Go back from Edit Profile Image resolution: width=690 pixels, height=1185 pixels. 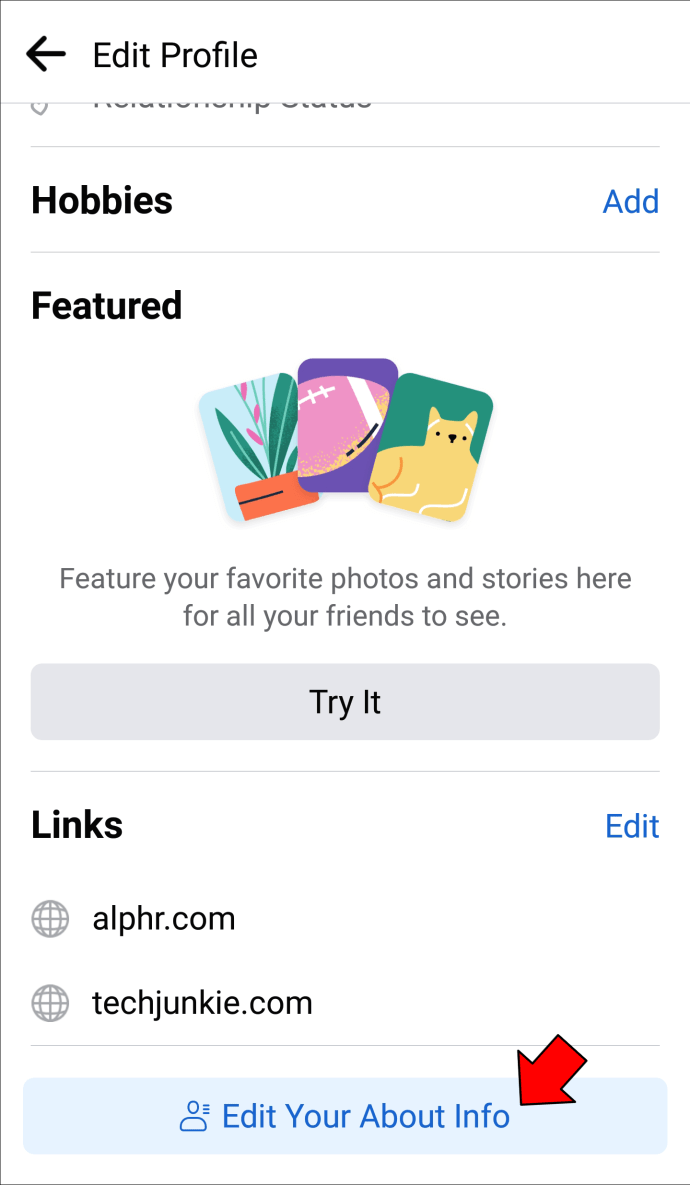point(45,54)
